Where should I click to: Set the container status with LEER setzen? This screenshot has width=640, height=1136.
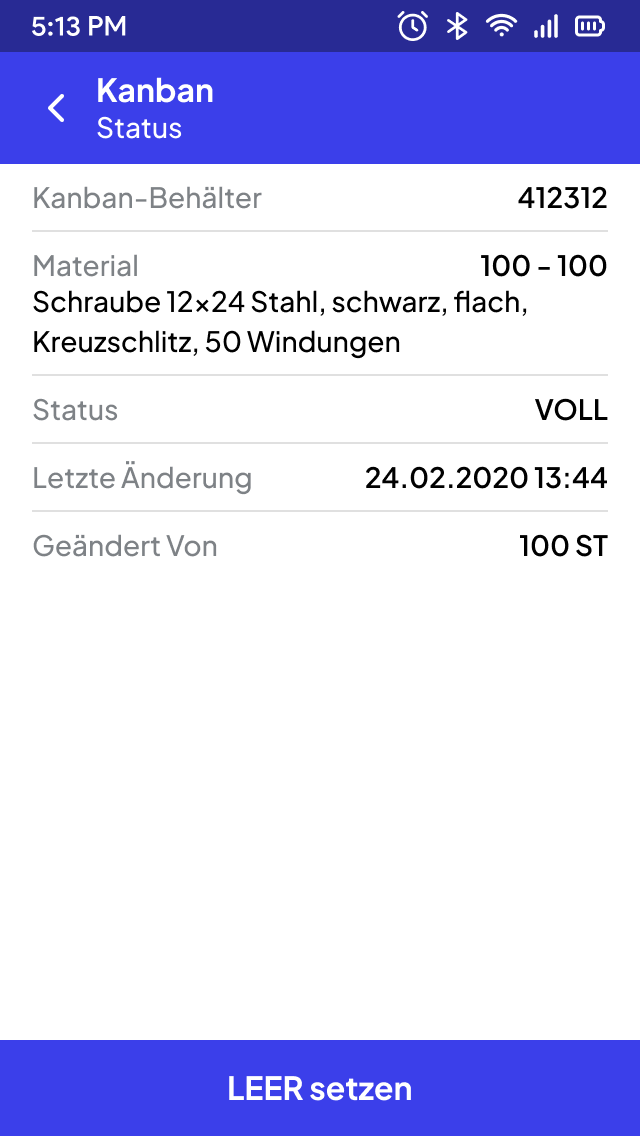tap(320, 1088)
